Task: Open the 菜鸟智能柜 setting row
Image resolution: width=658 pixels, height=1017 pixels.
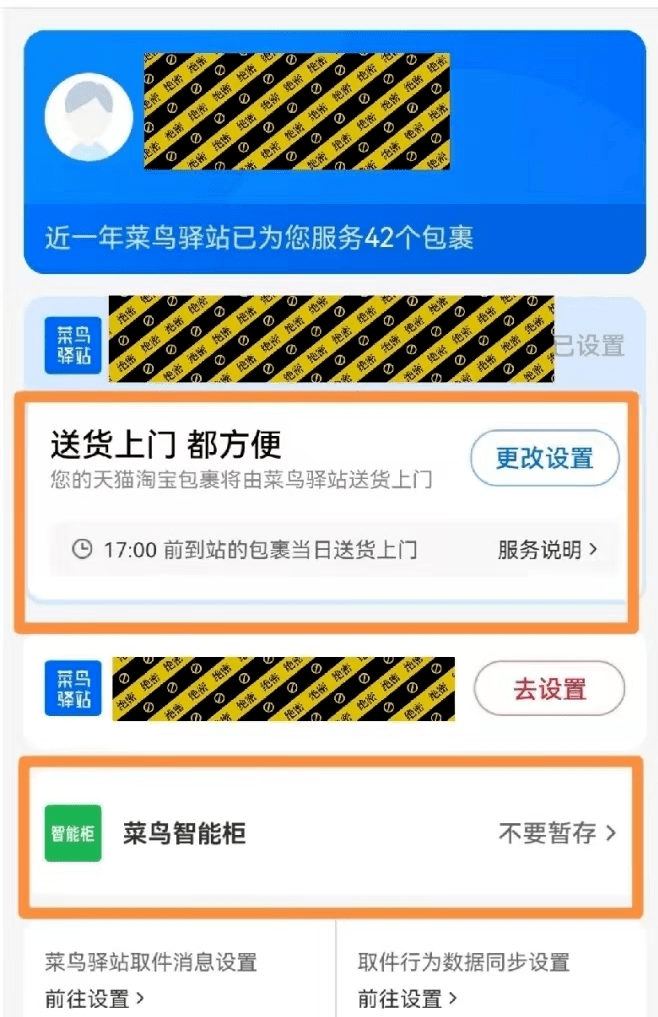Action: coord(330,833)
